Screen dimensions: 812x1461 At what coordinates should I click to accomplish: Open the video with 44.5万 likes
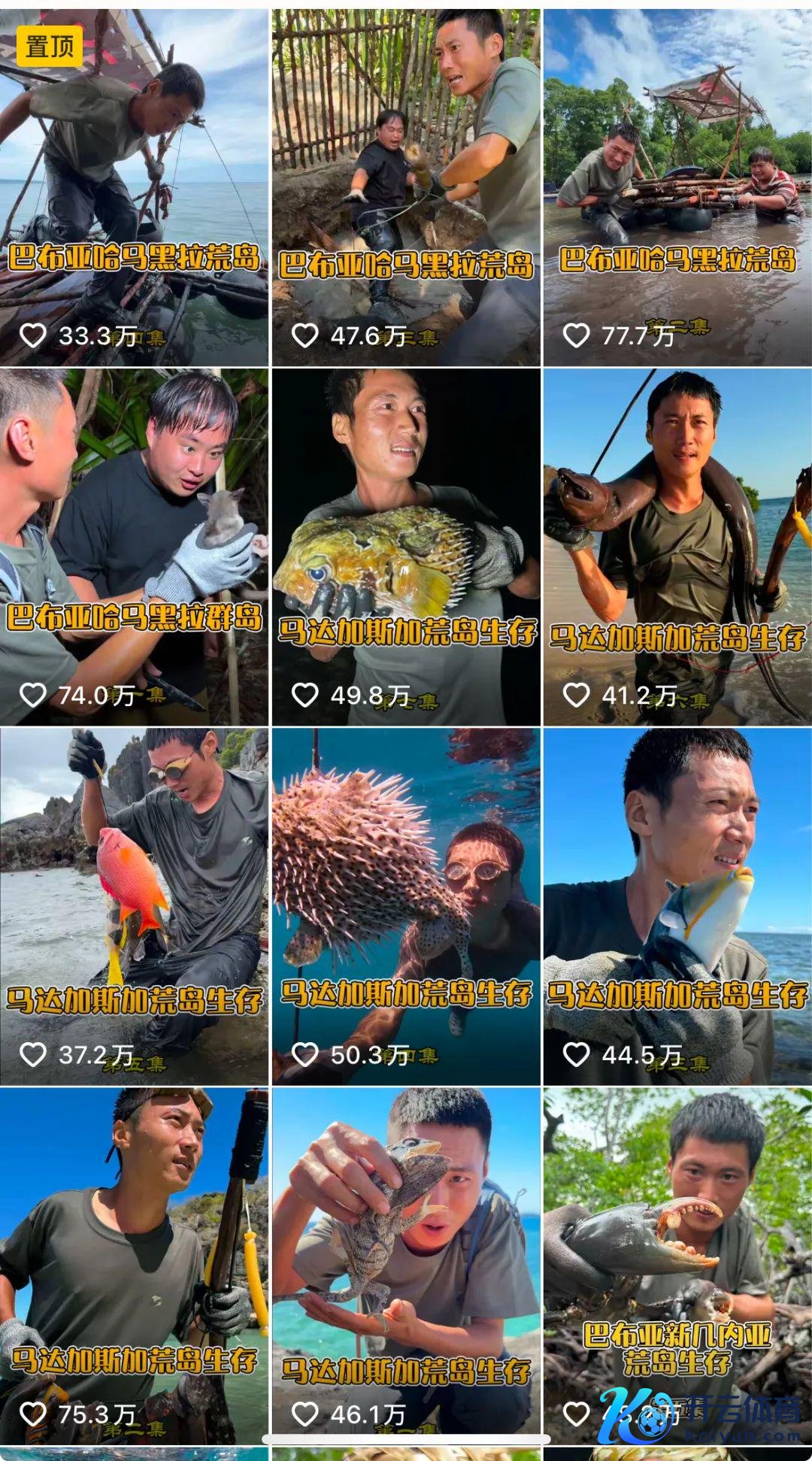(677, 906)
